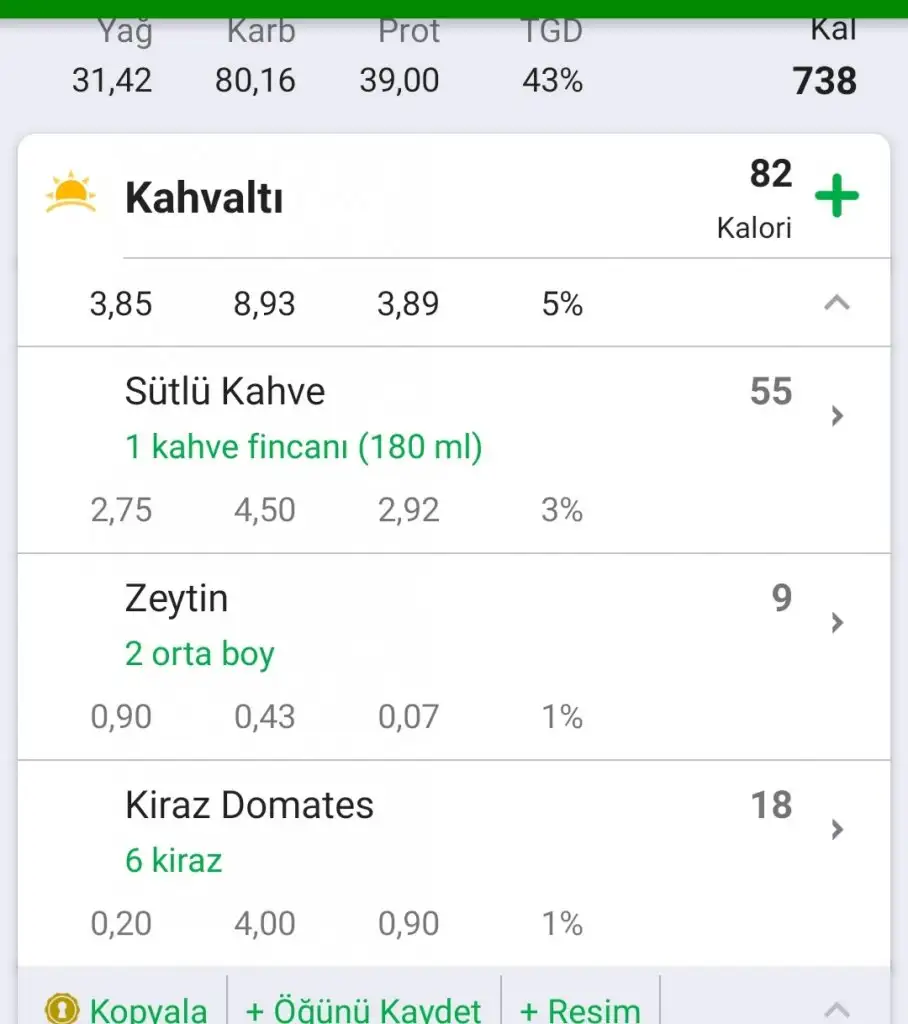Screen dimensions: 908x1024
Task: Add a food to Kahvaltı with plus
Action: coord(836,196)
